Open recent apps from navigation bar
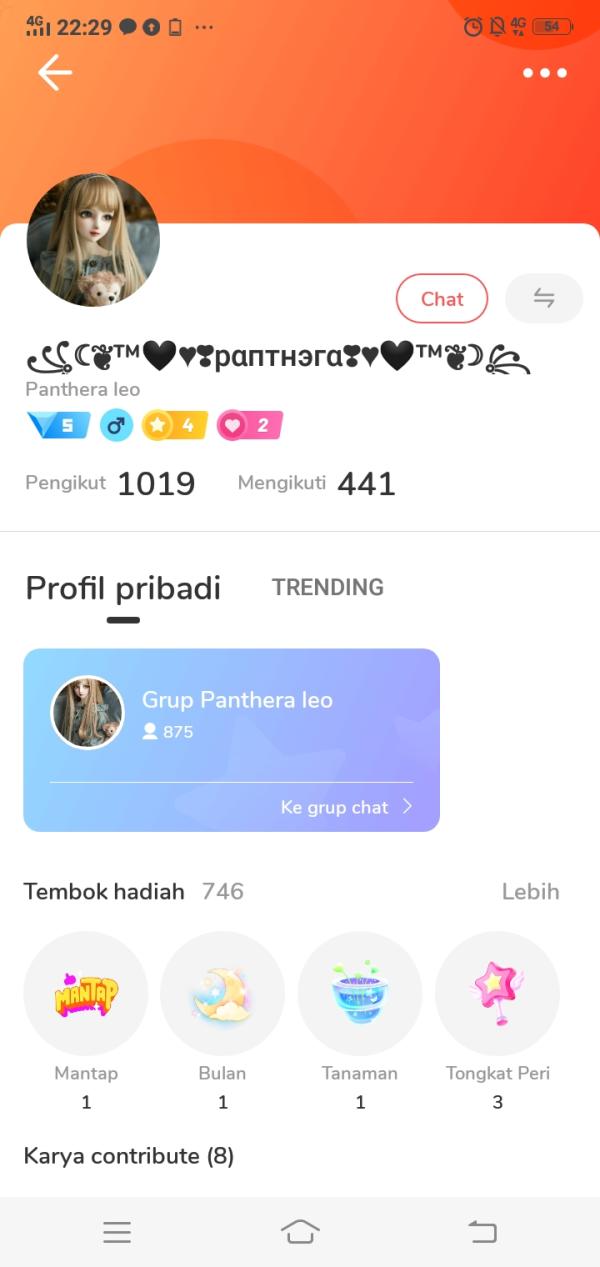 click(x=117, y=1232)
